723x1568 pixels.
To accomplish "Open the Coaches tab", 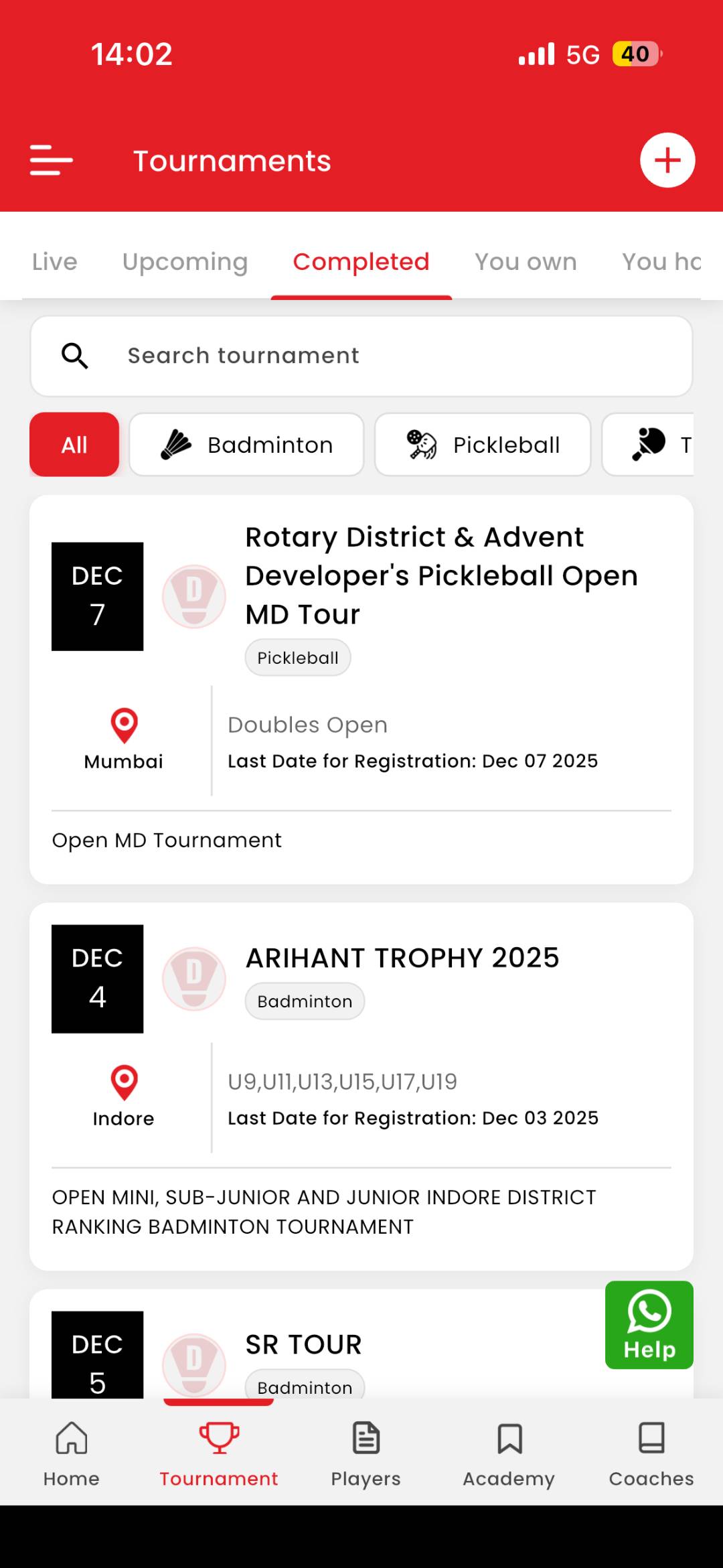I will coord(651,1453).
